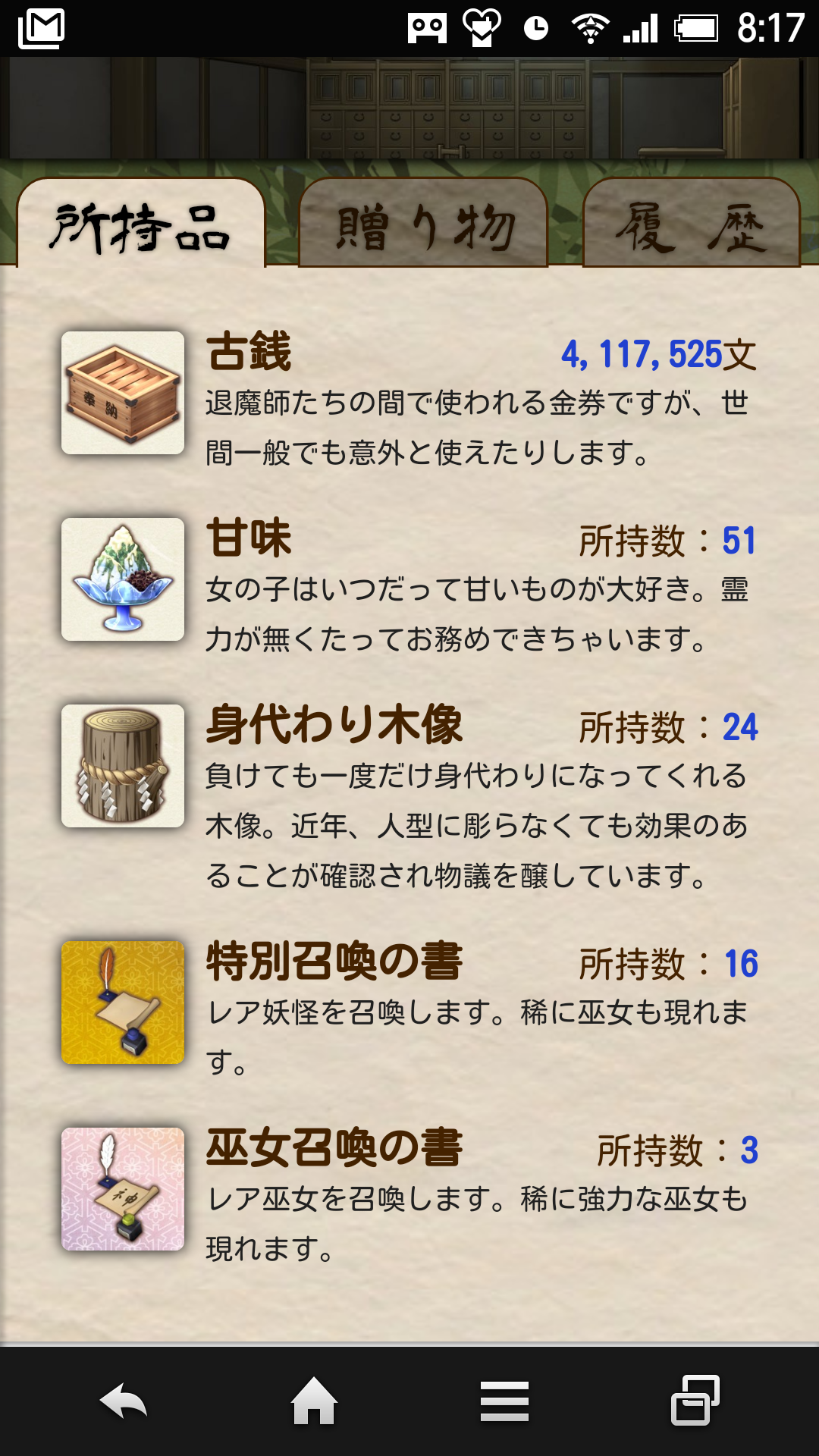Select the 所持品 tab

[141, 226]
